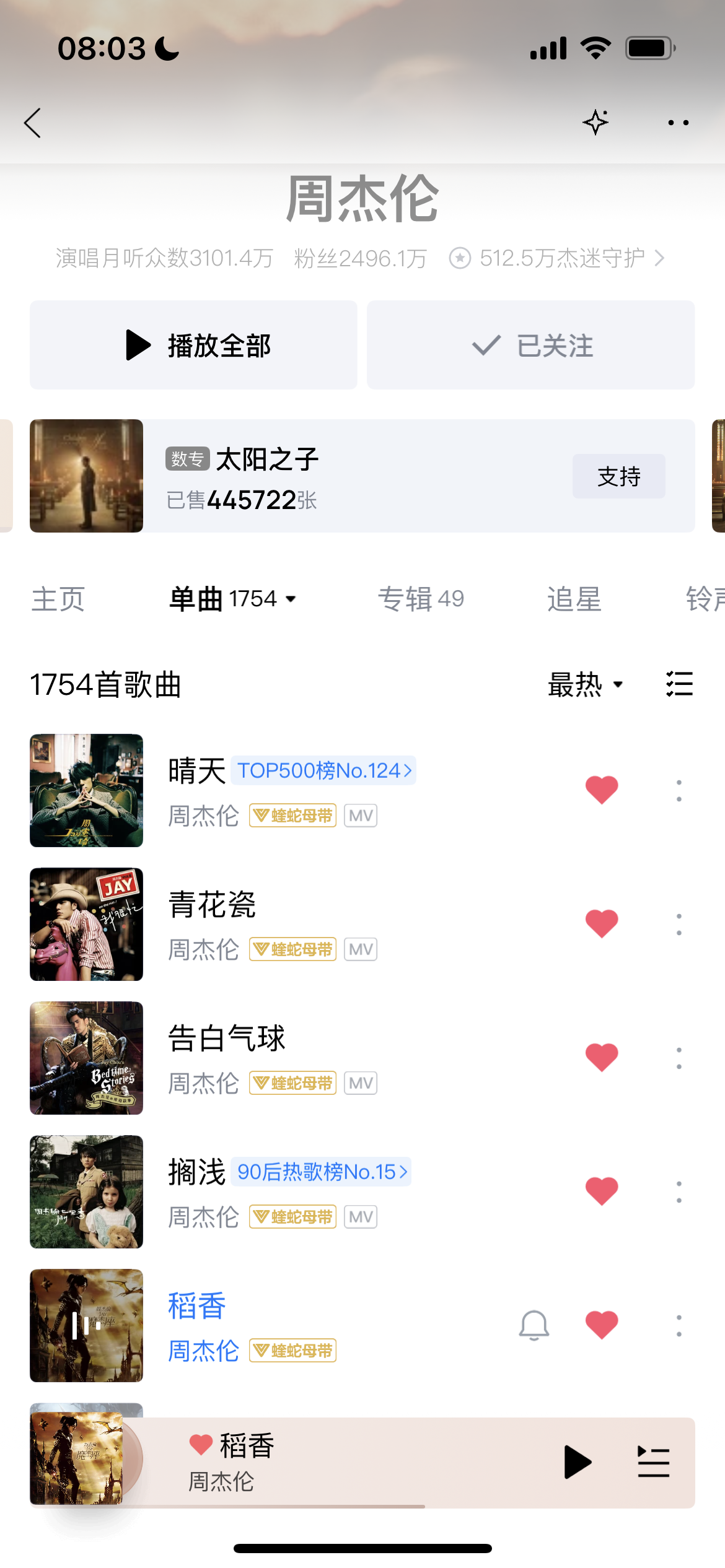Screen dimensions: 725x1568
Task: Open the multi-select list icon beside 最热
Action: click(679, 684)
